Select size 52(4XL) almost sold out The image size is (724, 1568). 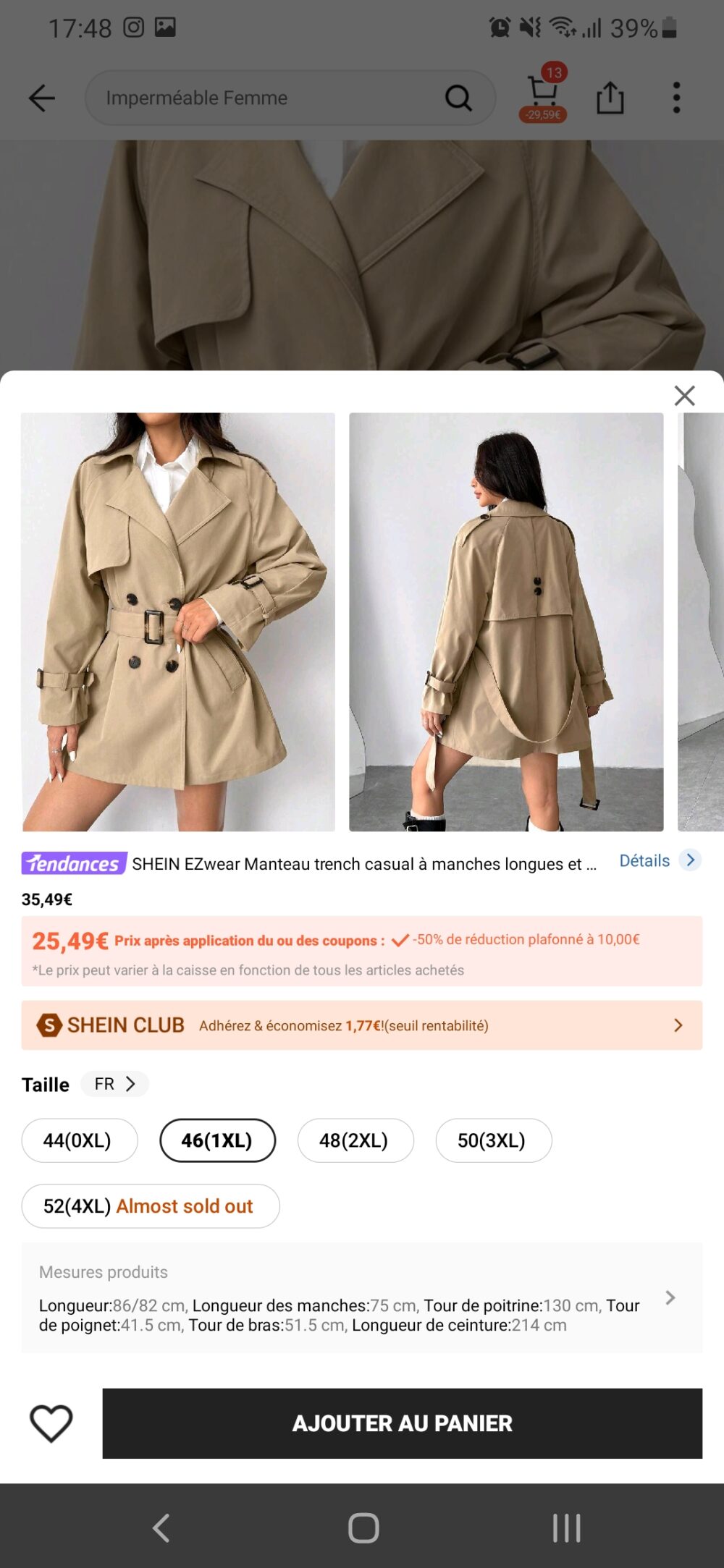150,1206
